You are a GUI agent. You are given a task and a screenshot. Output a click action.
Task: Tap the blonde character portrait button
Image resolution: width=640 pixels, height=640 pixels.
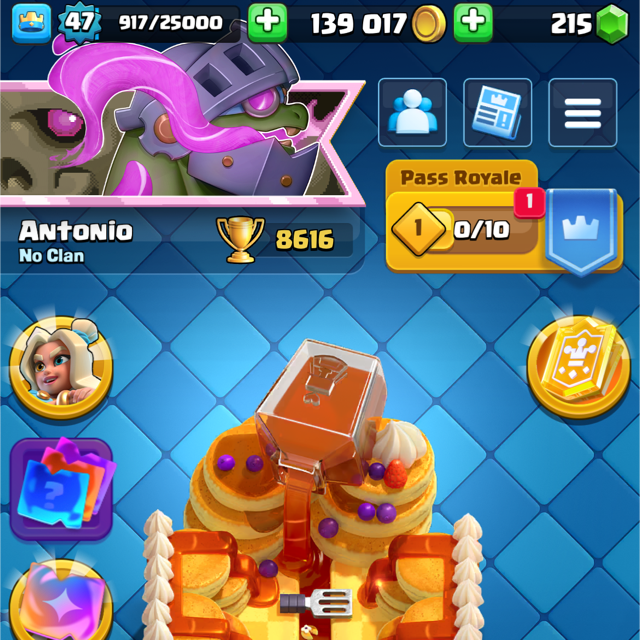click(x=60, y=367)
